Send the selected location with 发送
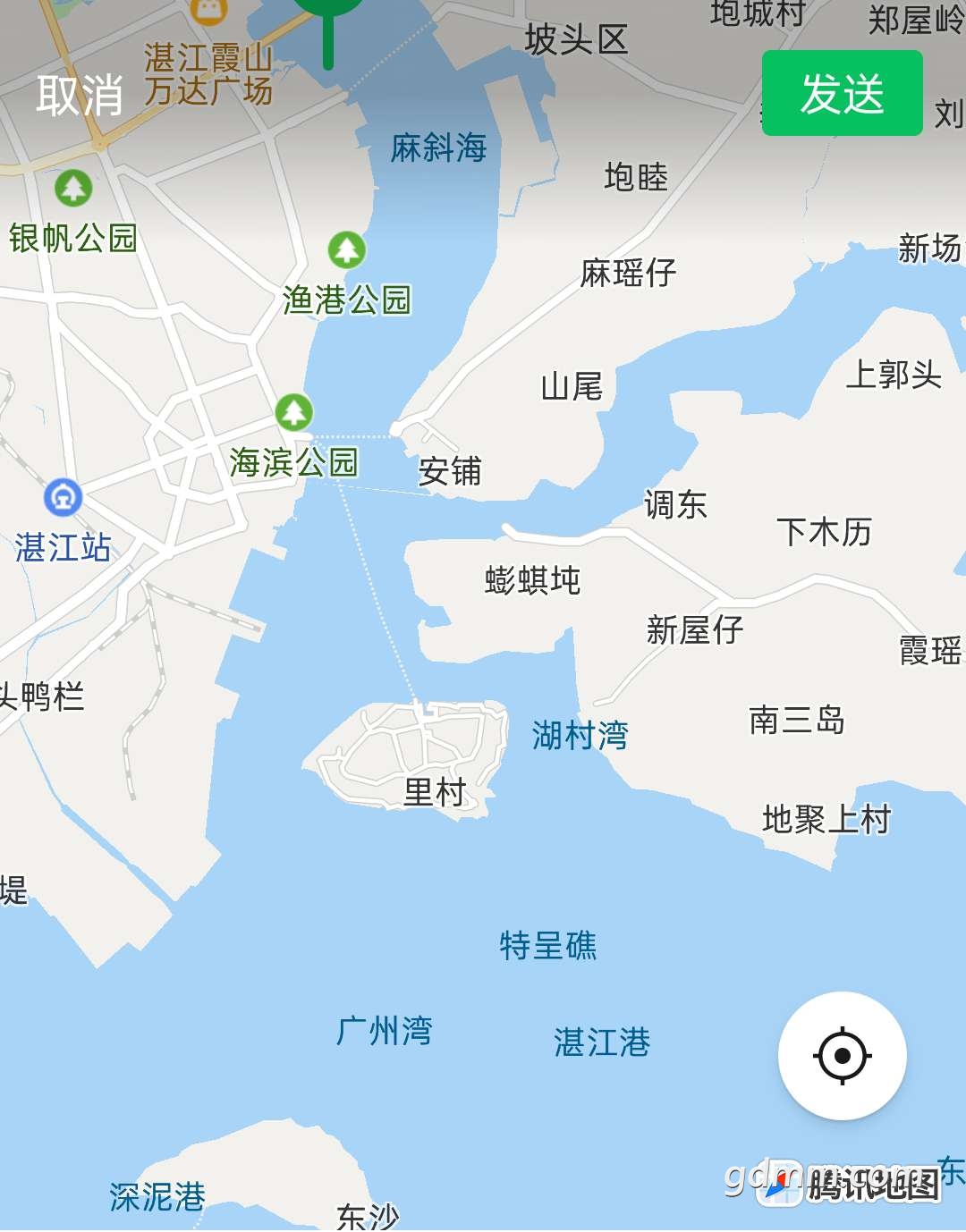The height and width of the screenshot is (1232, 966). 842,94
